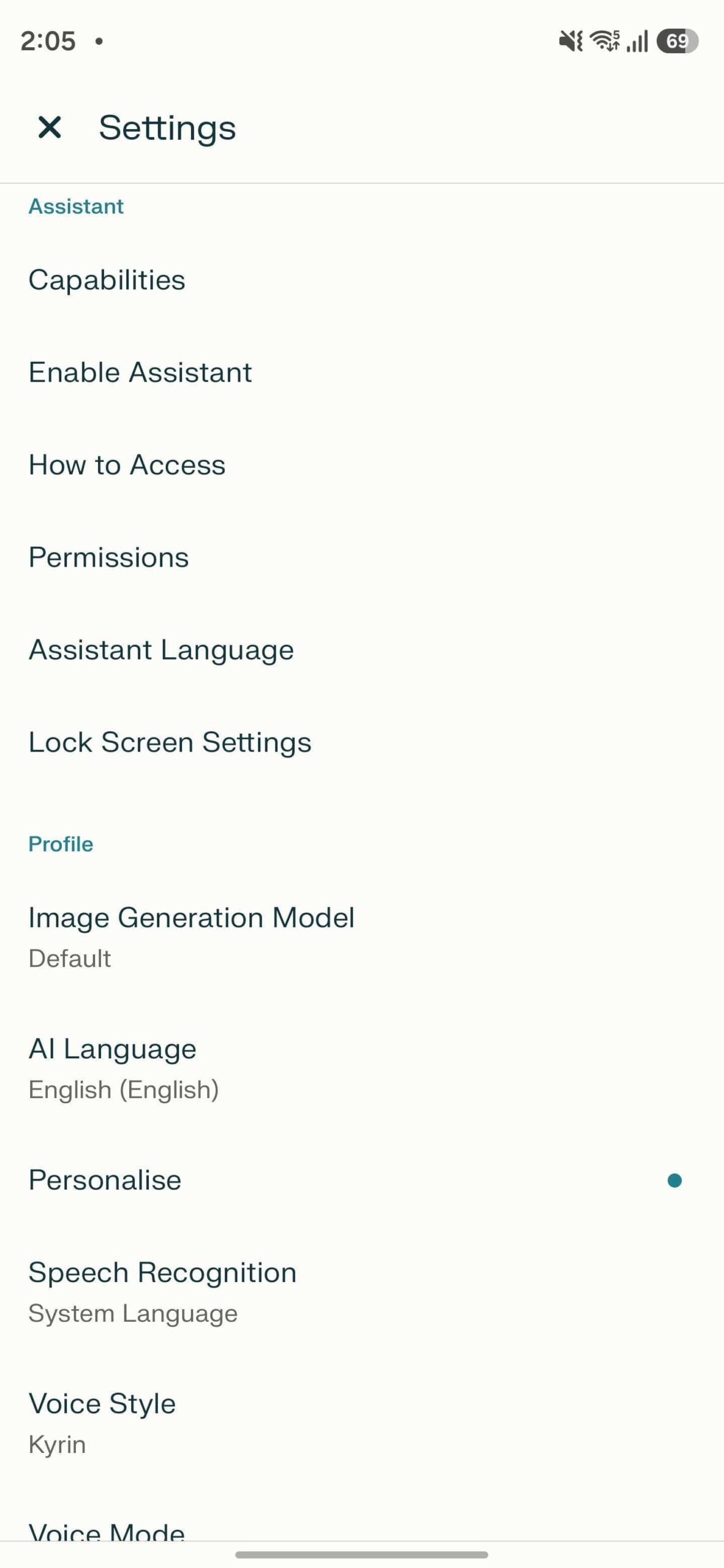Select the Assistant section header
724x1568 pixels.
[x=75, y=206]
